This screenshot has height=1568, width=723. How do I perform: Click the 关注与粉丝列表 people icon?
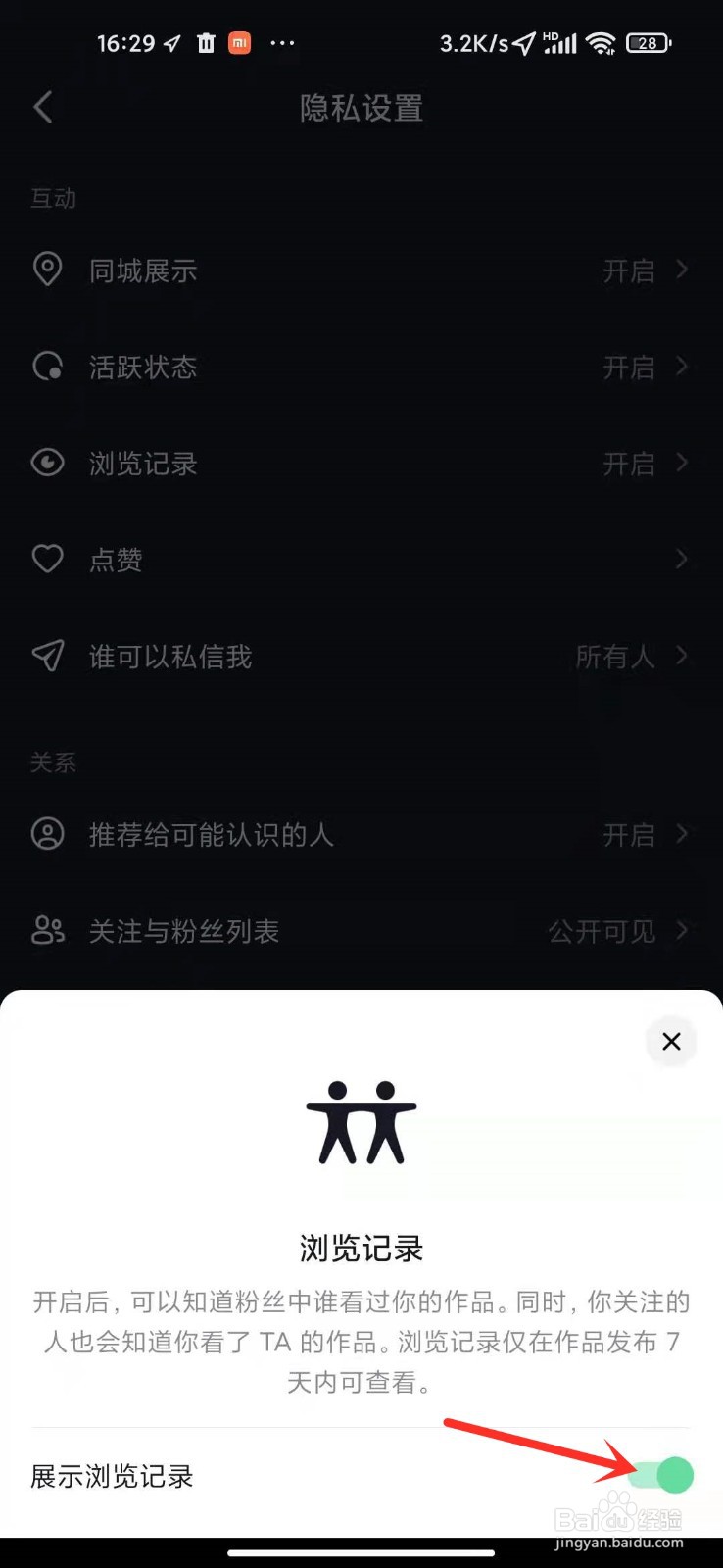[x=48, y=931]
